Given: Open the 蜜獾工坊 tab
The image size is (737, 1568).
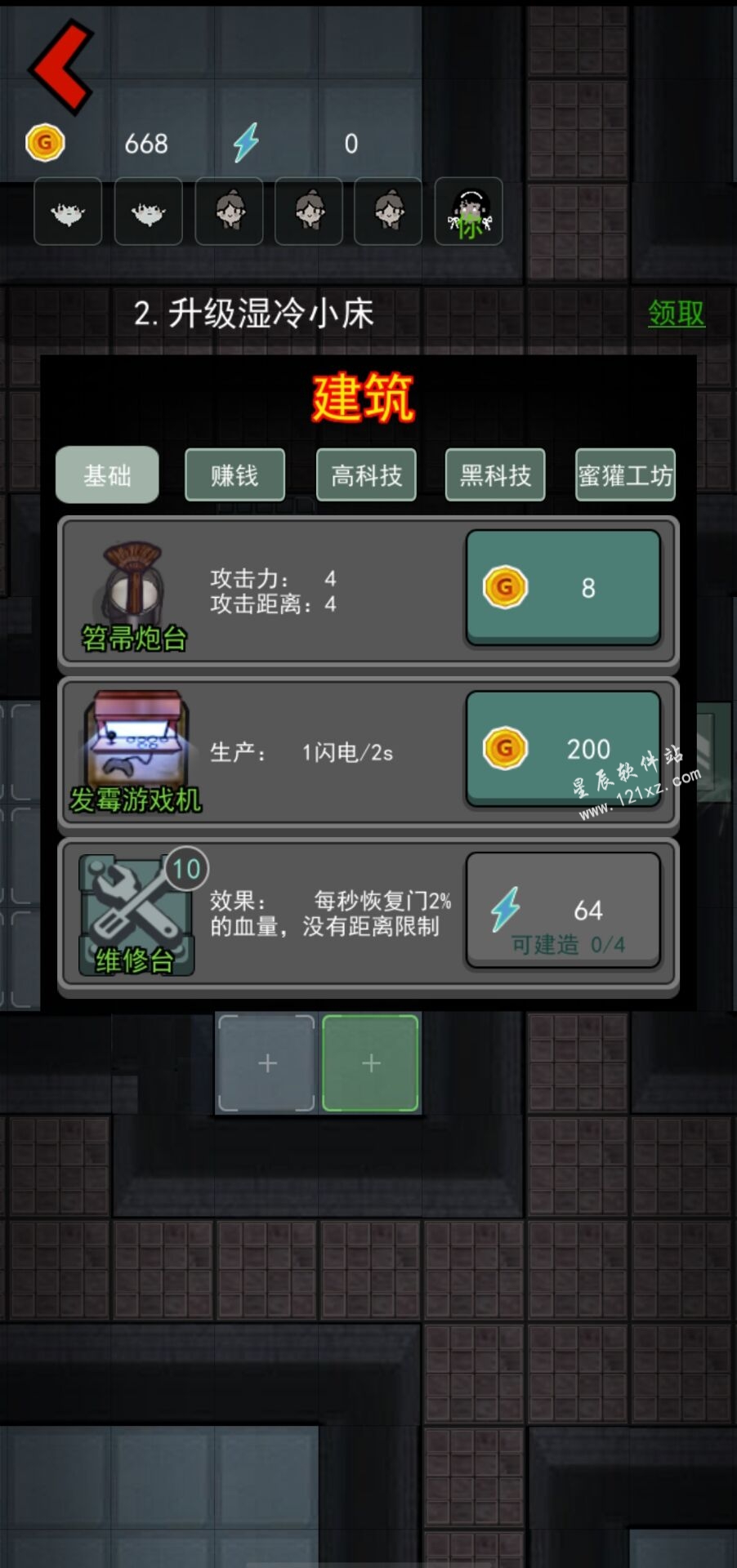Looking at the screenshot, I should click(625, 474).
